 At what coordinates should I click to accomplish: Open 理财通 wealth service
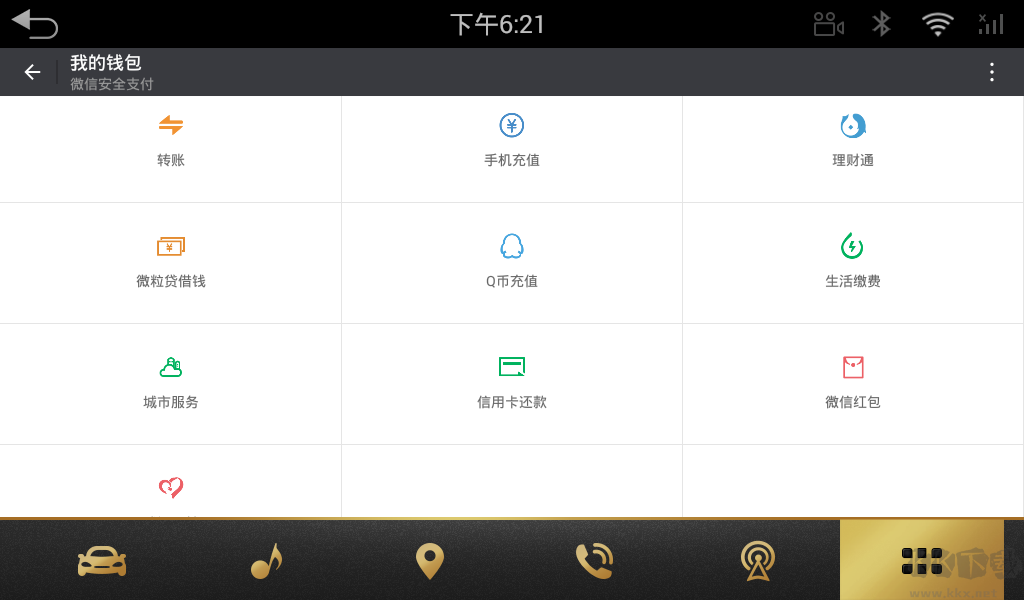pyautogui.click(x=853, y=142)
